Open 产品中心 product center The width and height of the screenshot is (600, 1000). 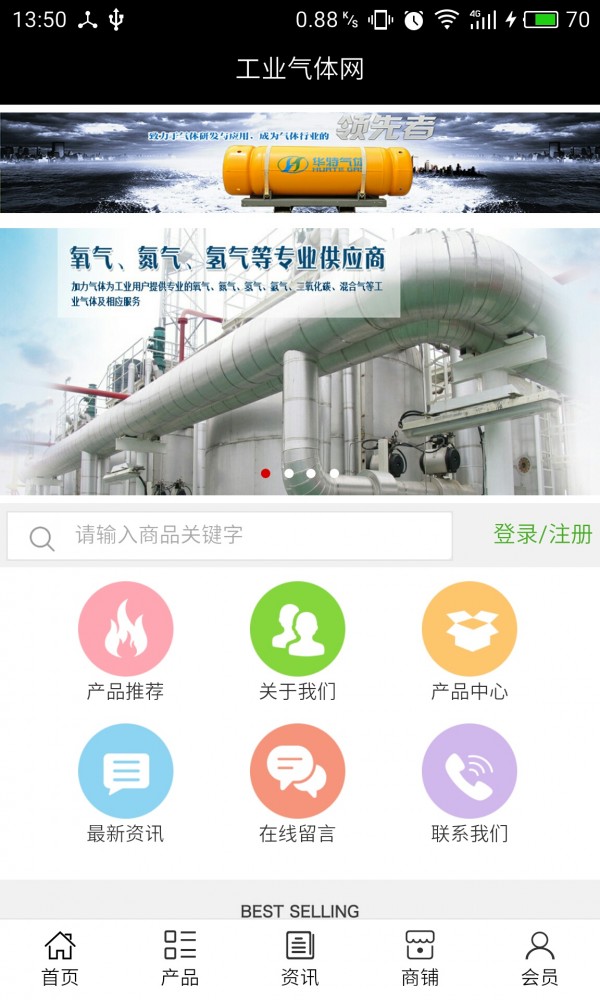click(469, 630)
